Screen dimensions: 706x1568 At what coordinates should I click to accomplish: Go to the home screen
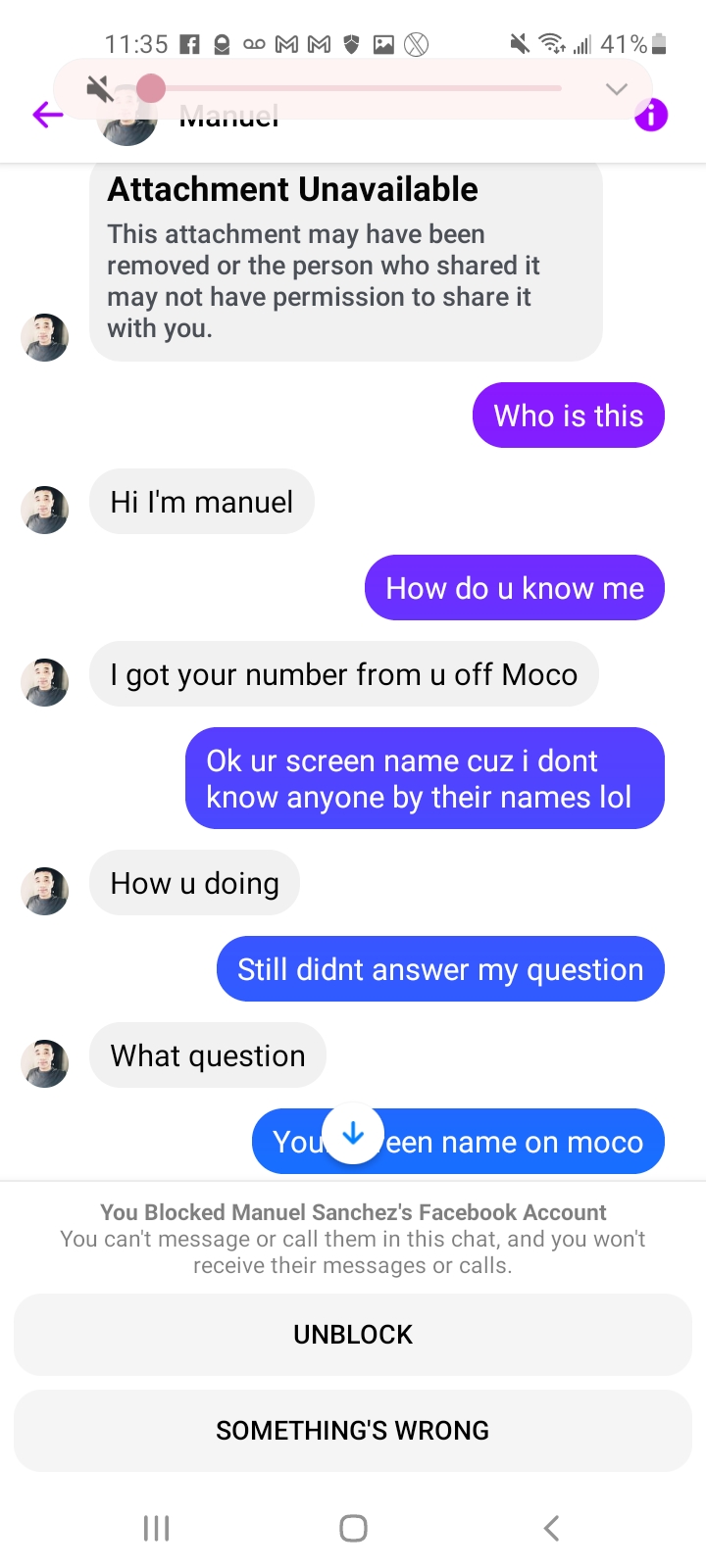(353, 1528)
